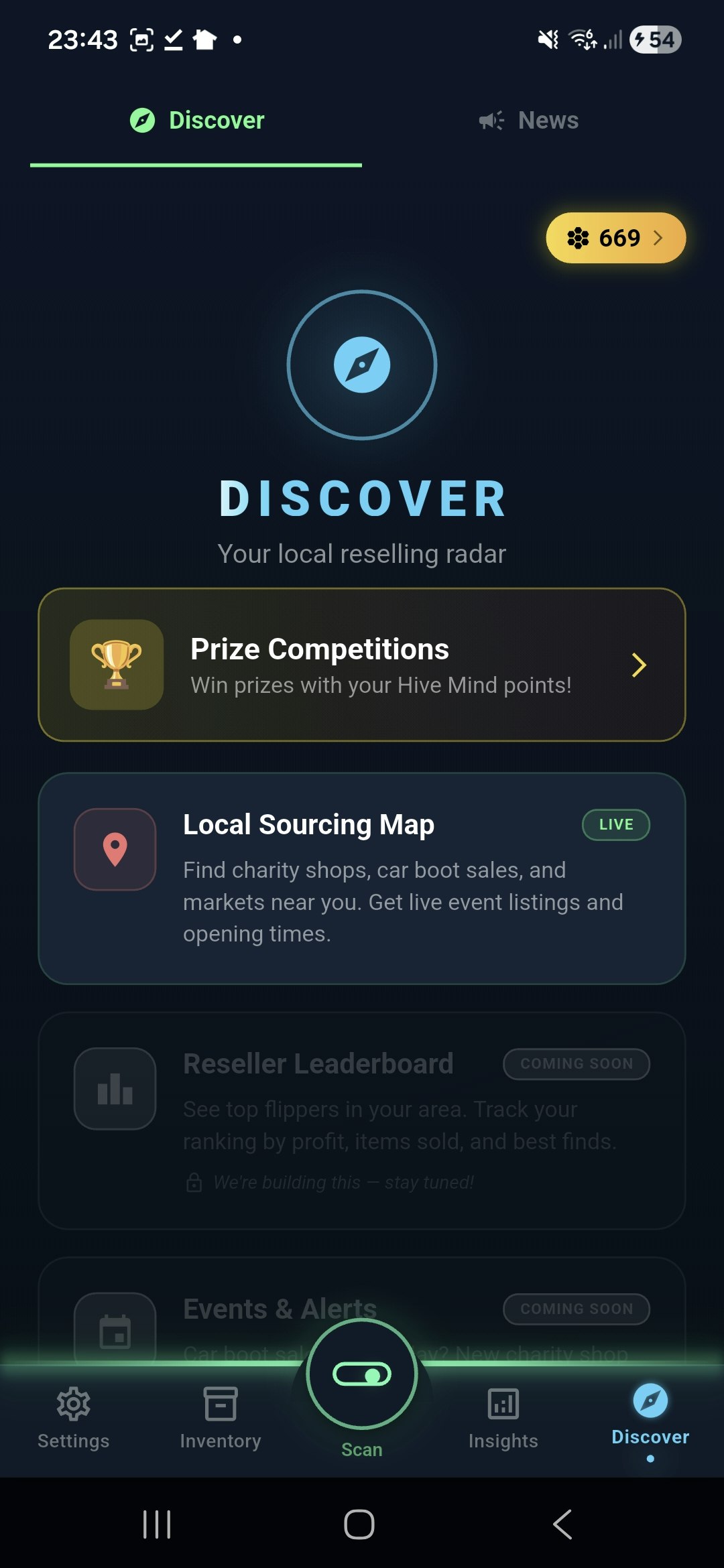Switch to the News tab

click(528, 121)
